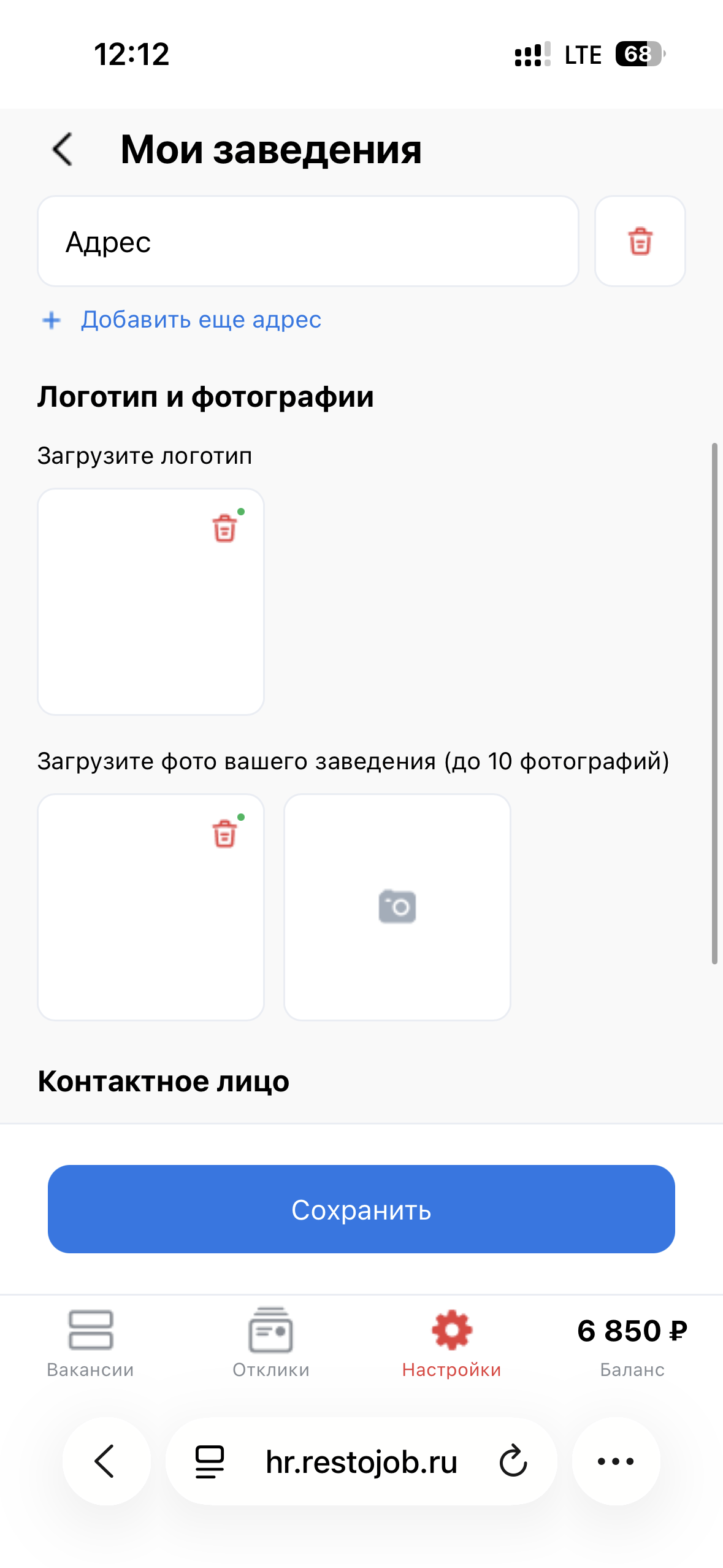Focus the Адрес input field
The width and height of the screenshot is (723, 1568).
pyautogui.click(x=308, y=242)
